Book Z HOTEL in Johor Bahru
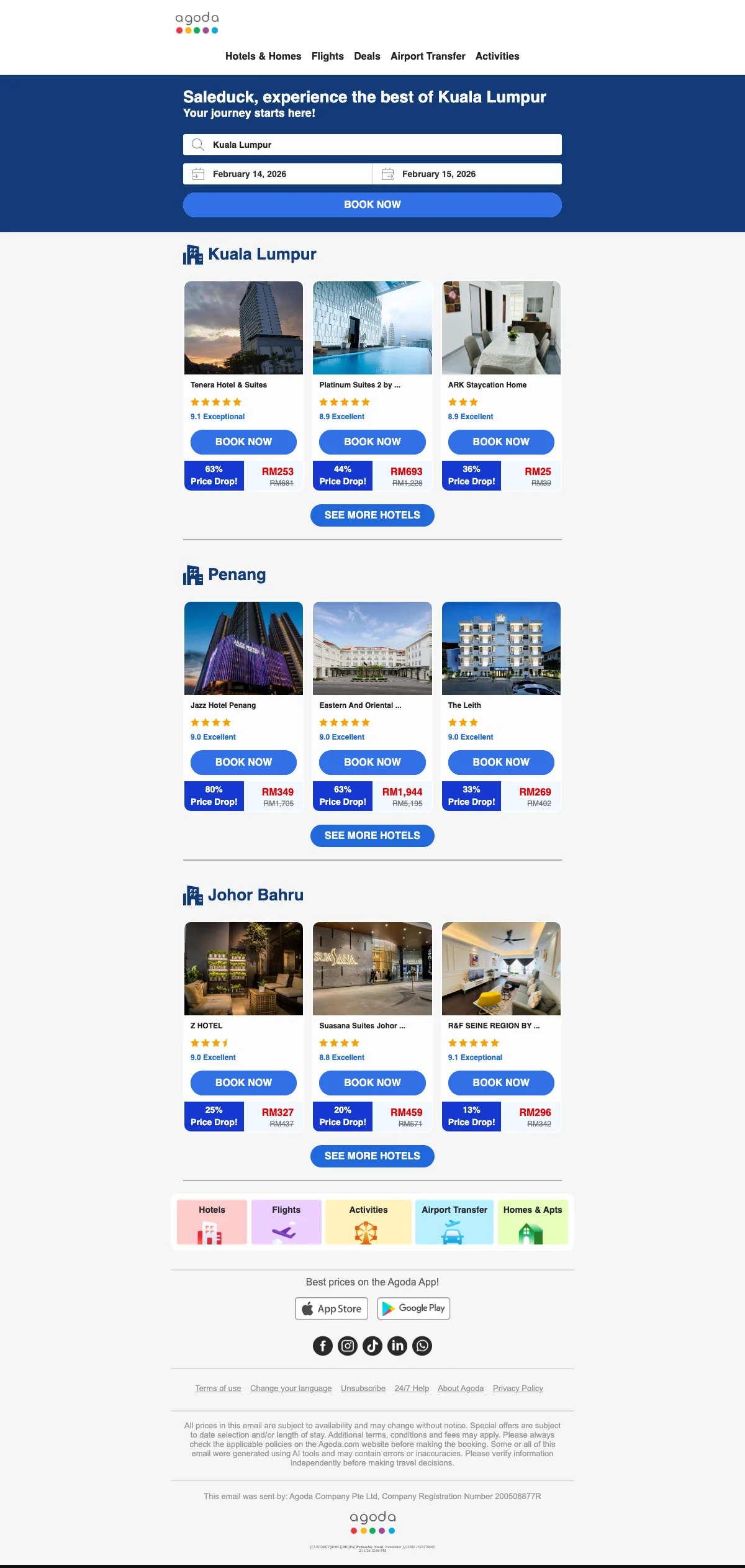 243,1082
